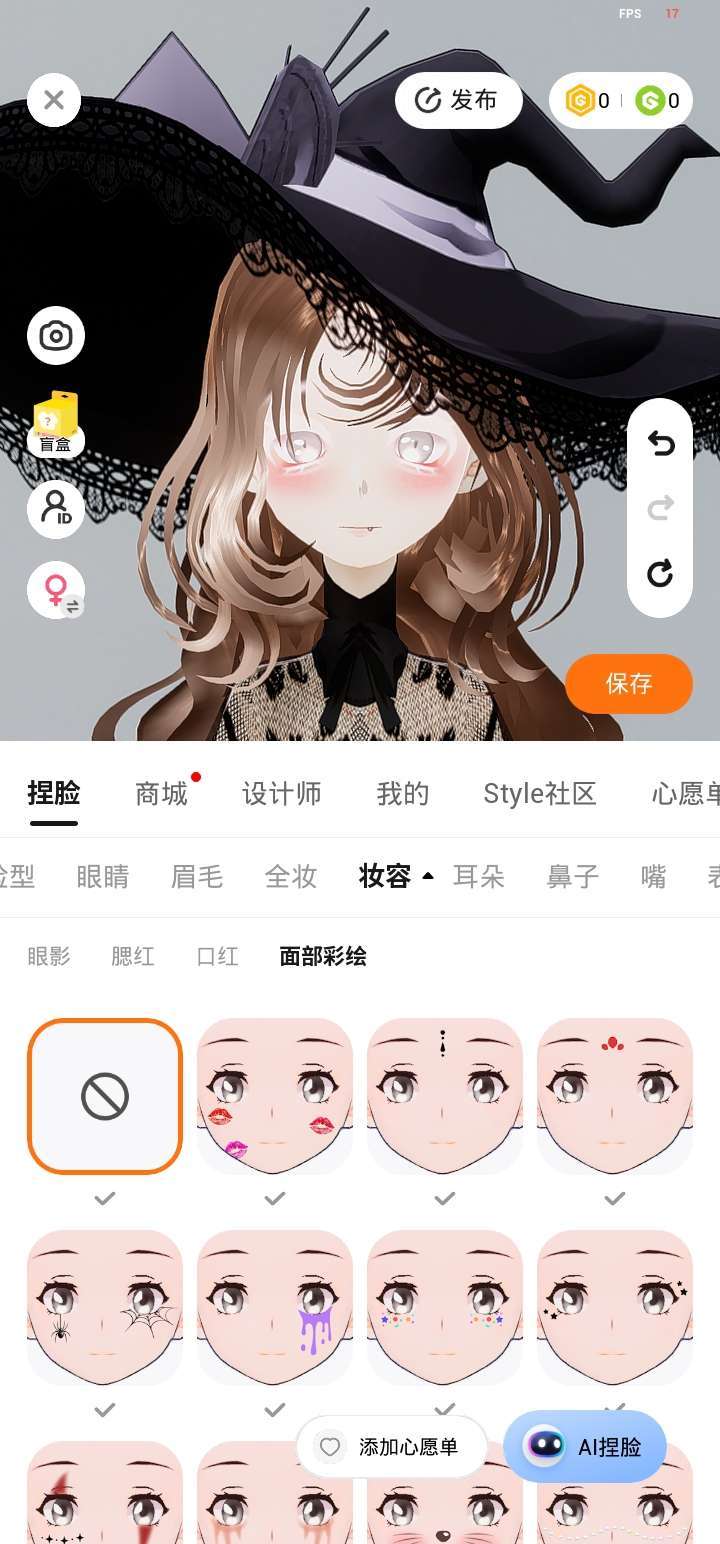Image resolution: width=720 pixels, height=1544 pixels.
Task: Open the camera to take a photo
Action: [56, 335]
